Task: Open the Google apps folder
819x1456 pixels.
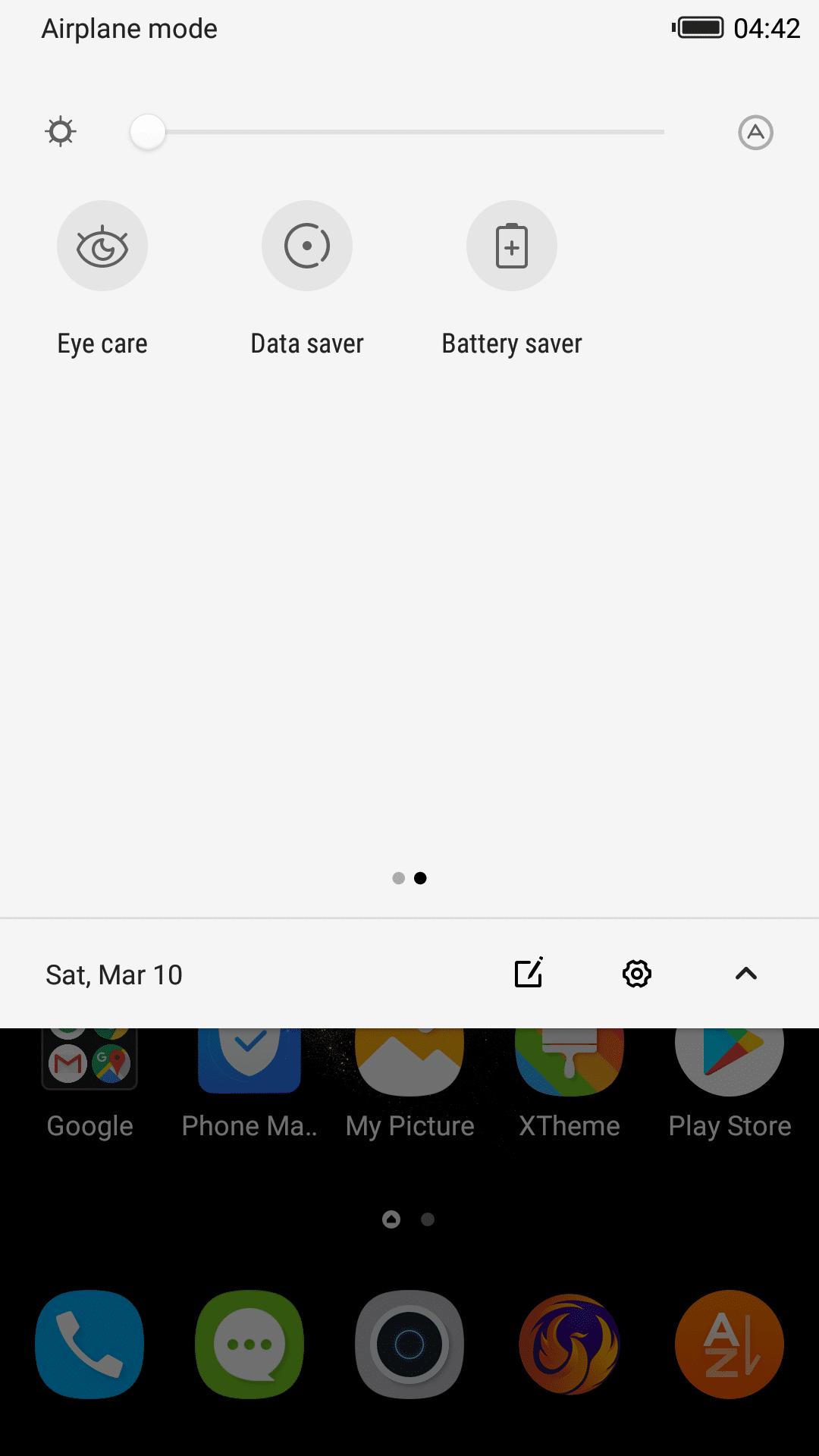Action: pos(89,1062)
